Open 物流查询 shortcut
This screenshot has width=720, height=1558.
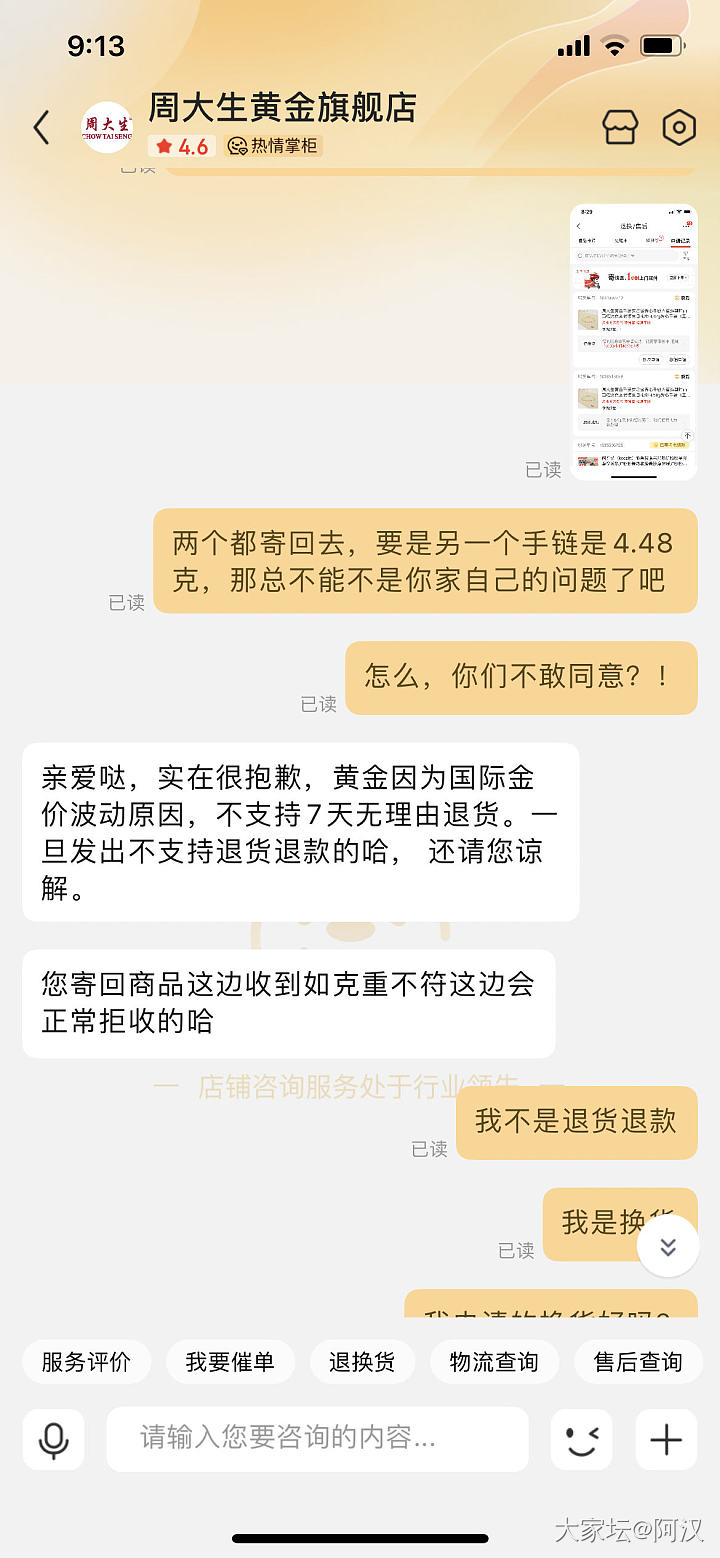(494, 1362)
